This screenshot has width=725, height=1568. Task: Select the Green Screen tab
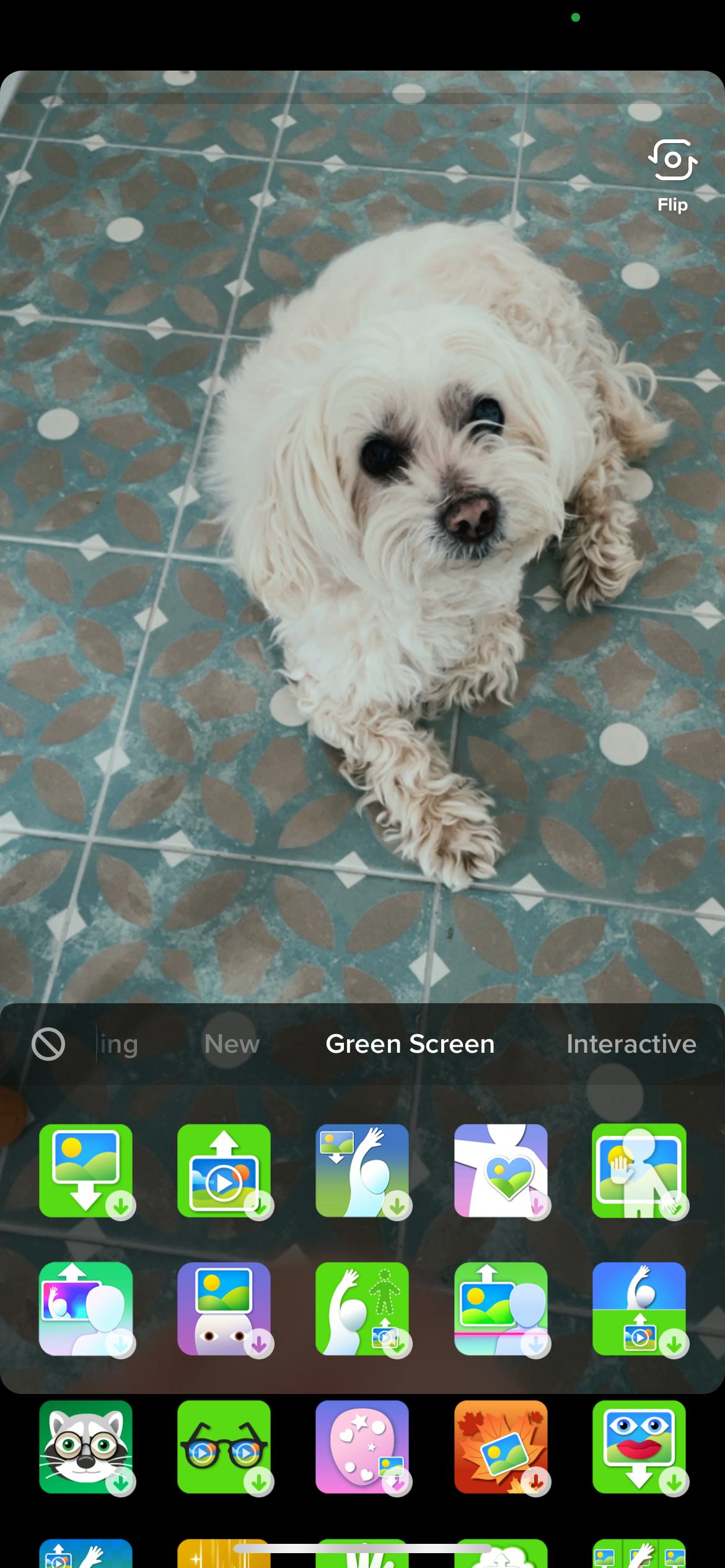click(410, 1044)
